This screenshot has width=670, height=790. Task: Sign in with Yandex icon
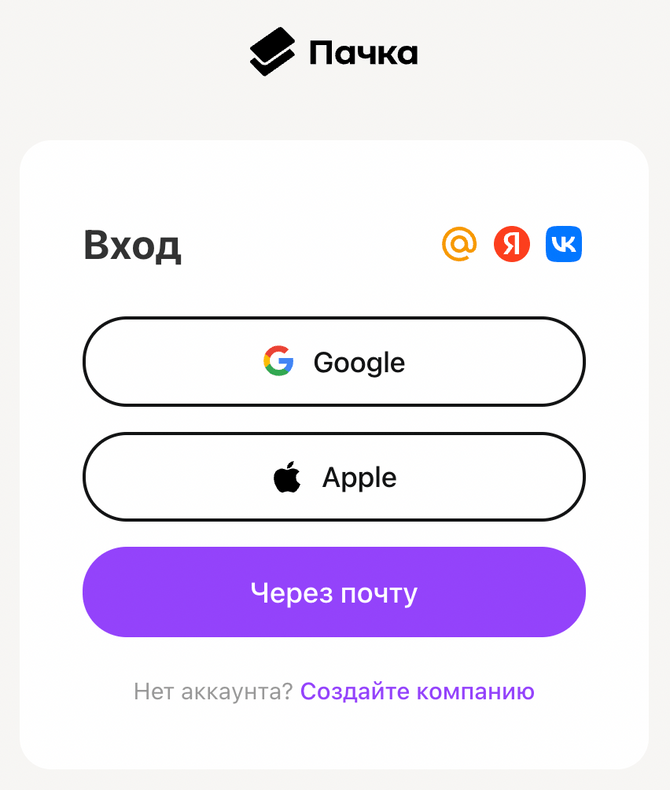(x=511, y=244)
